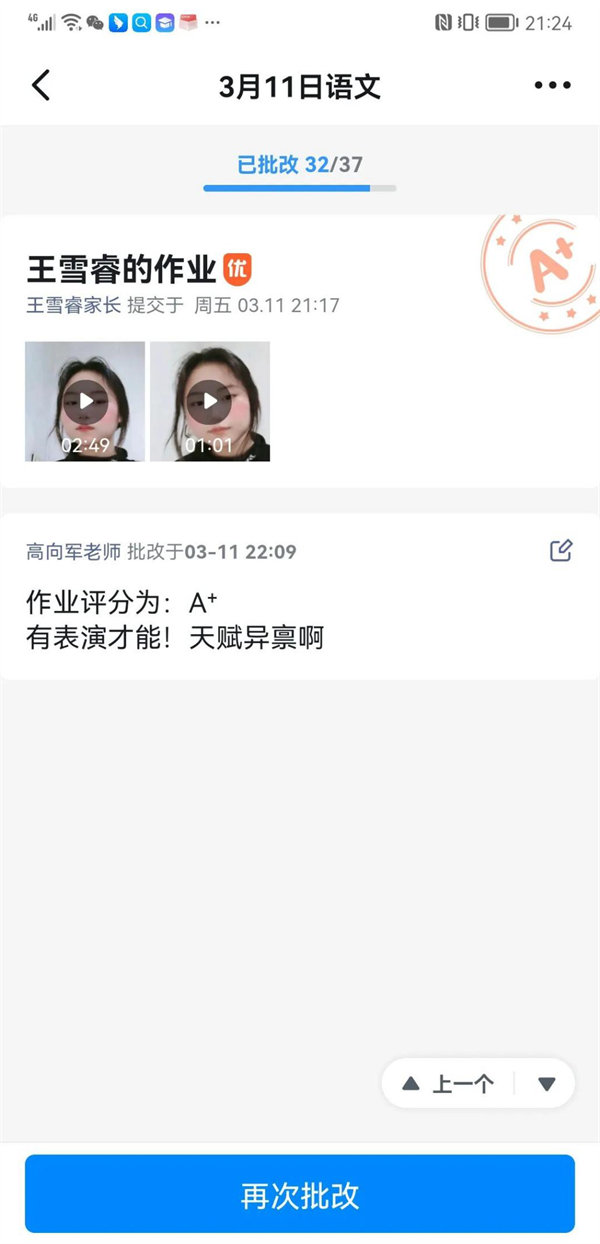Image resolution: width=600 pixels, height=1244 pixels.
Task: Go back from 3月11日语文 page
Action: click(40, 85)
